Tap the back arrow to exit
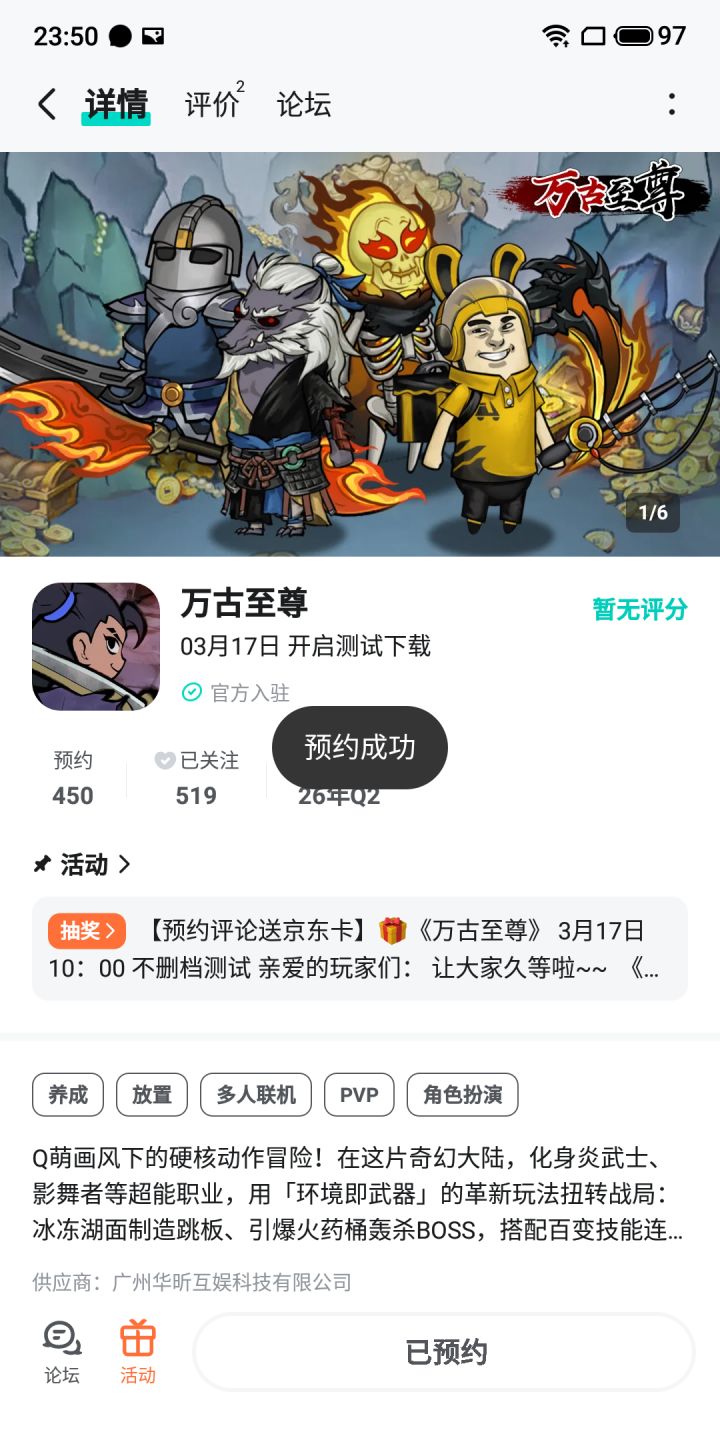The height and width of the screenshot is (1440, 720). point(45,103)
